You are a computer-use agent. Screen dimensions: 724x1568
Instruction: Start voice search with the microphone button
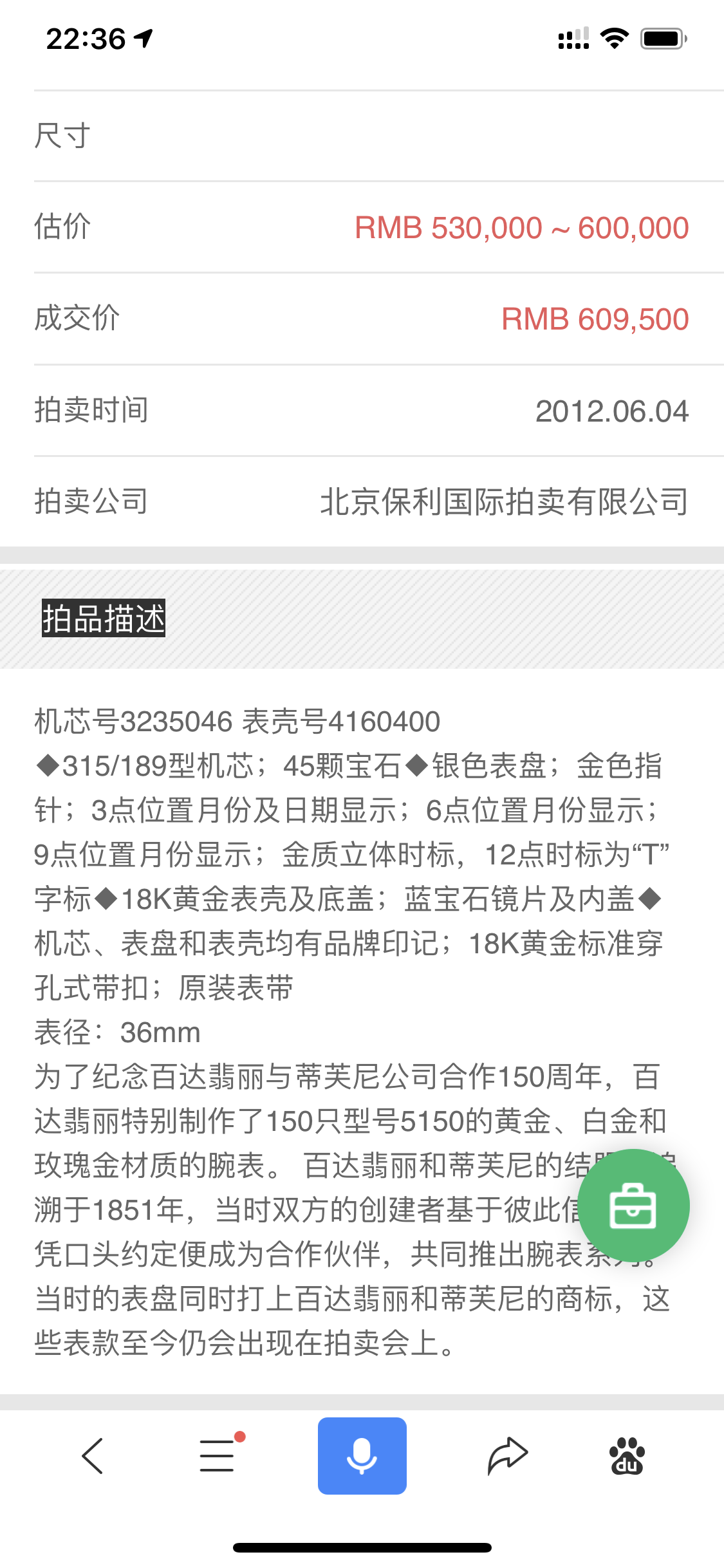tap(362, 1455)
